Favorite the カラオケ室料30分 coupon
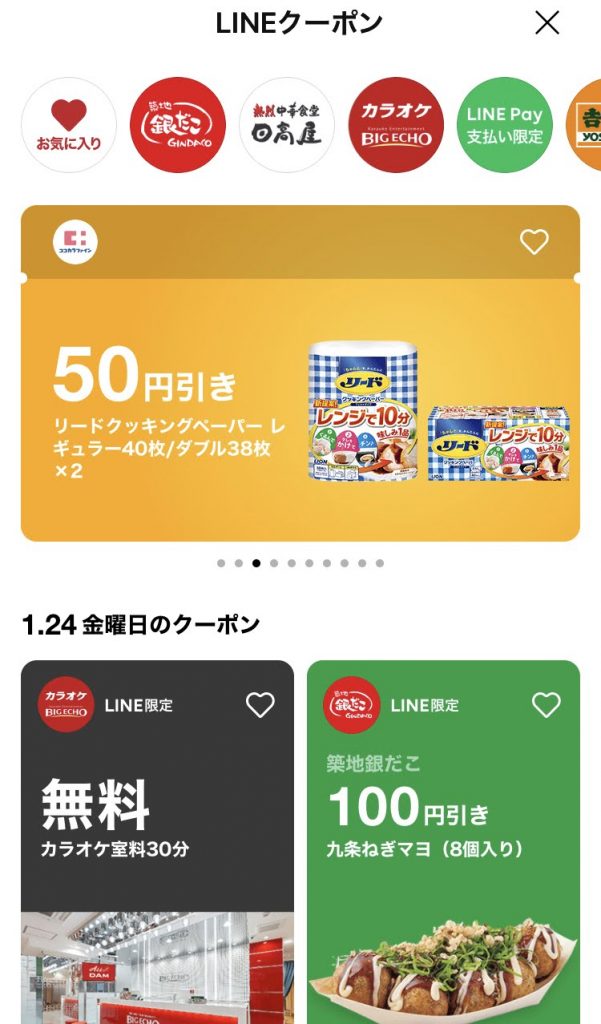The width and height of the screenshot is (601, 1024). pos(260,705)
